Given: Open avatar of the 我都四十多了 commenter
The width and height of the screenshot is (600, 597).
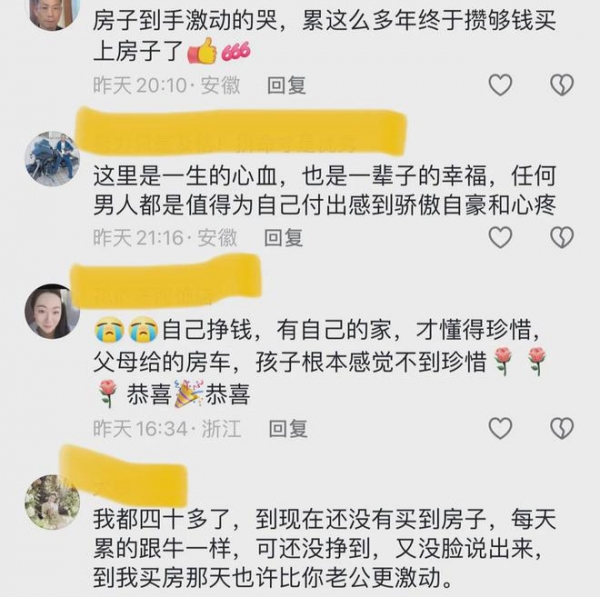Looking at the screenshot, I should pyautogui.click(x=51, y=502).
